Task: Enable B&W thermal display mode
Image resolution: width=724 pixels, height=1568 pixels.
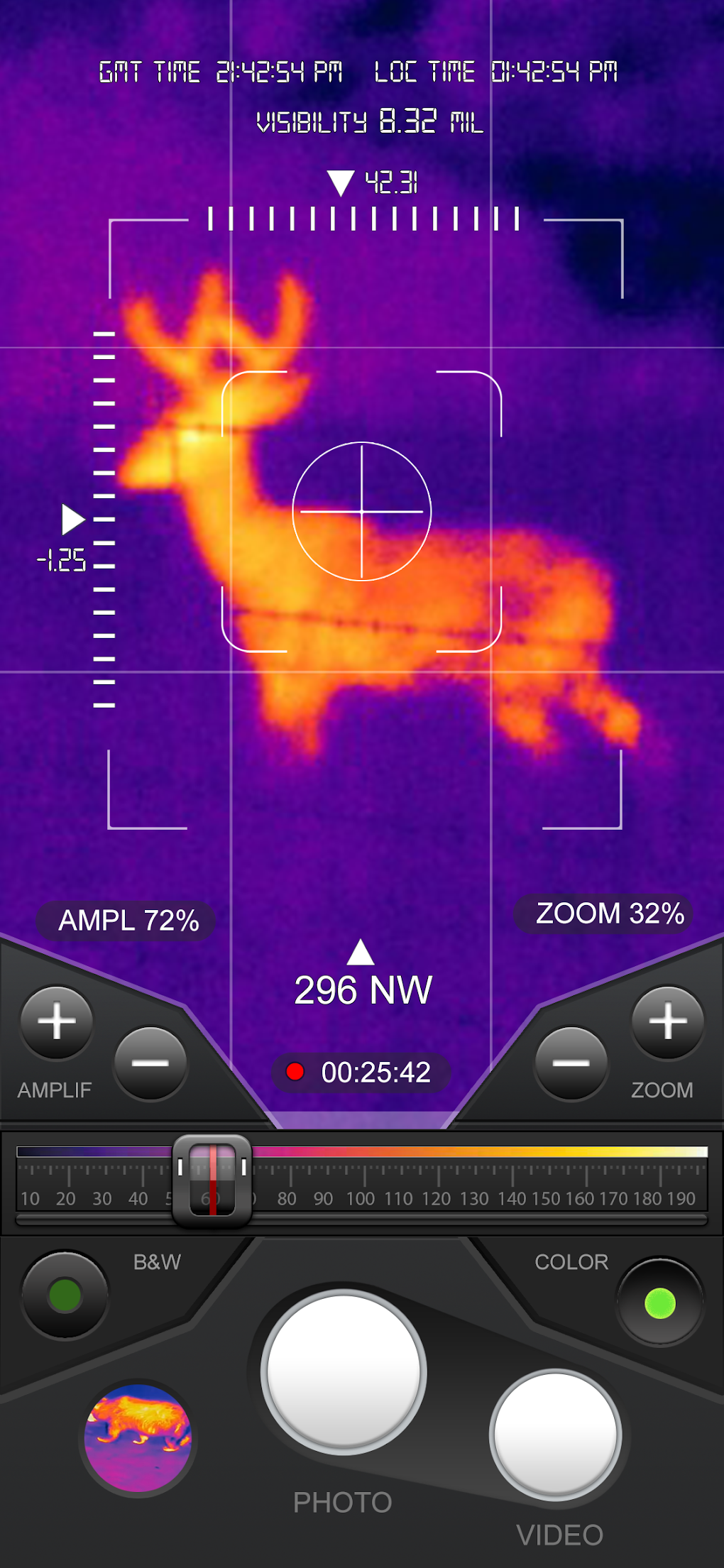Action: point(66,1295)
